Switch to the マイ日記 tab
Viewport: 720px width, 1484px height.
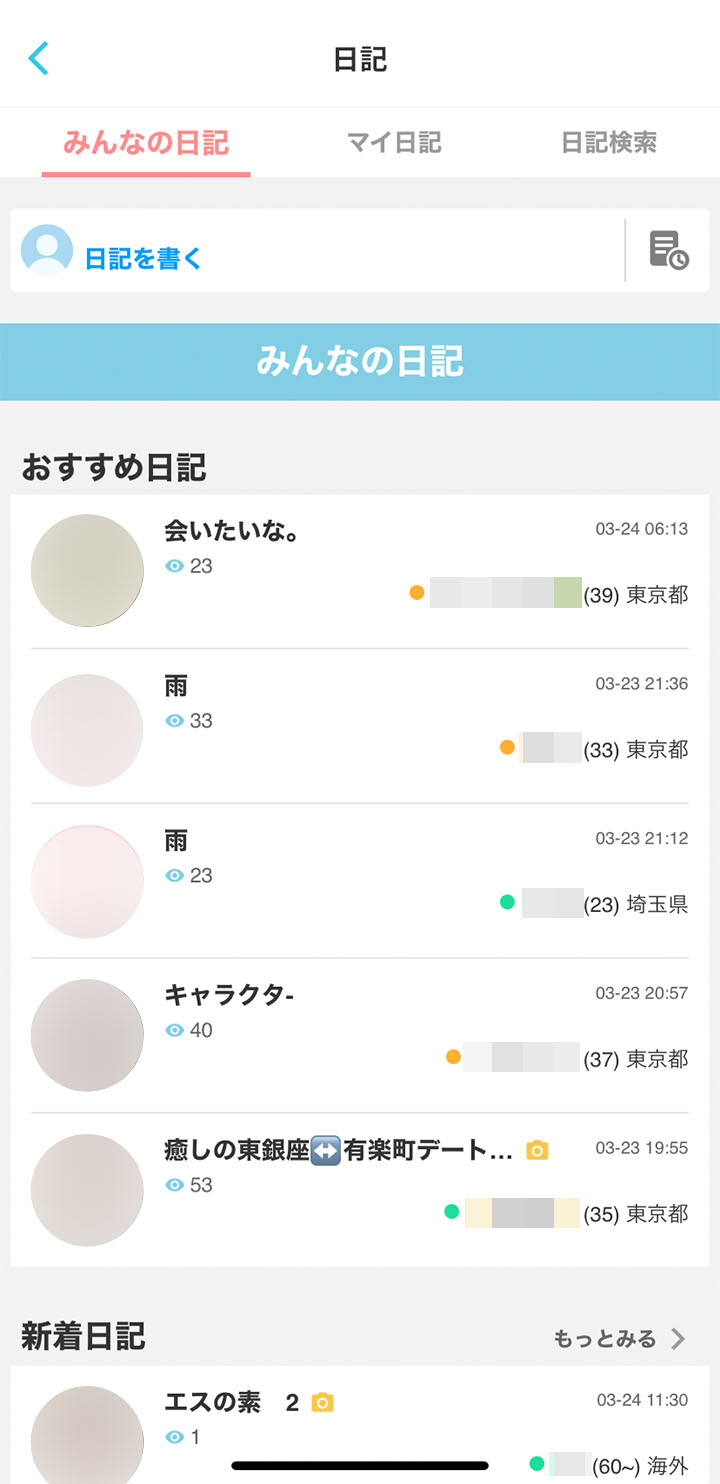394,143
